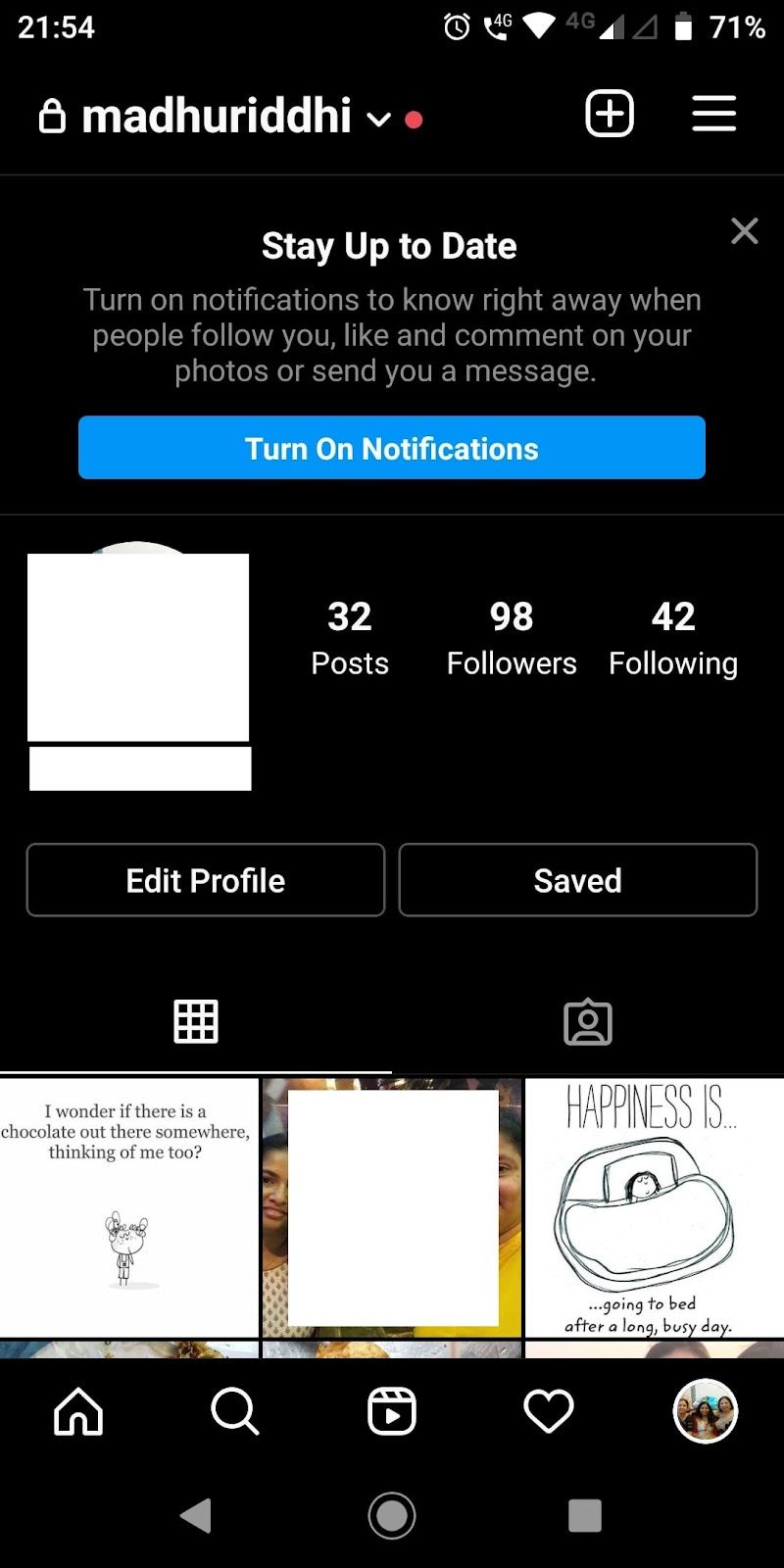Switch to the tagged photos tab

click(x=588, y=1022)
